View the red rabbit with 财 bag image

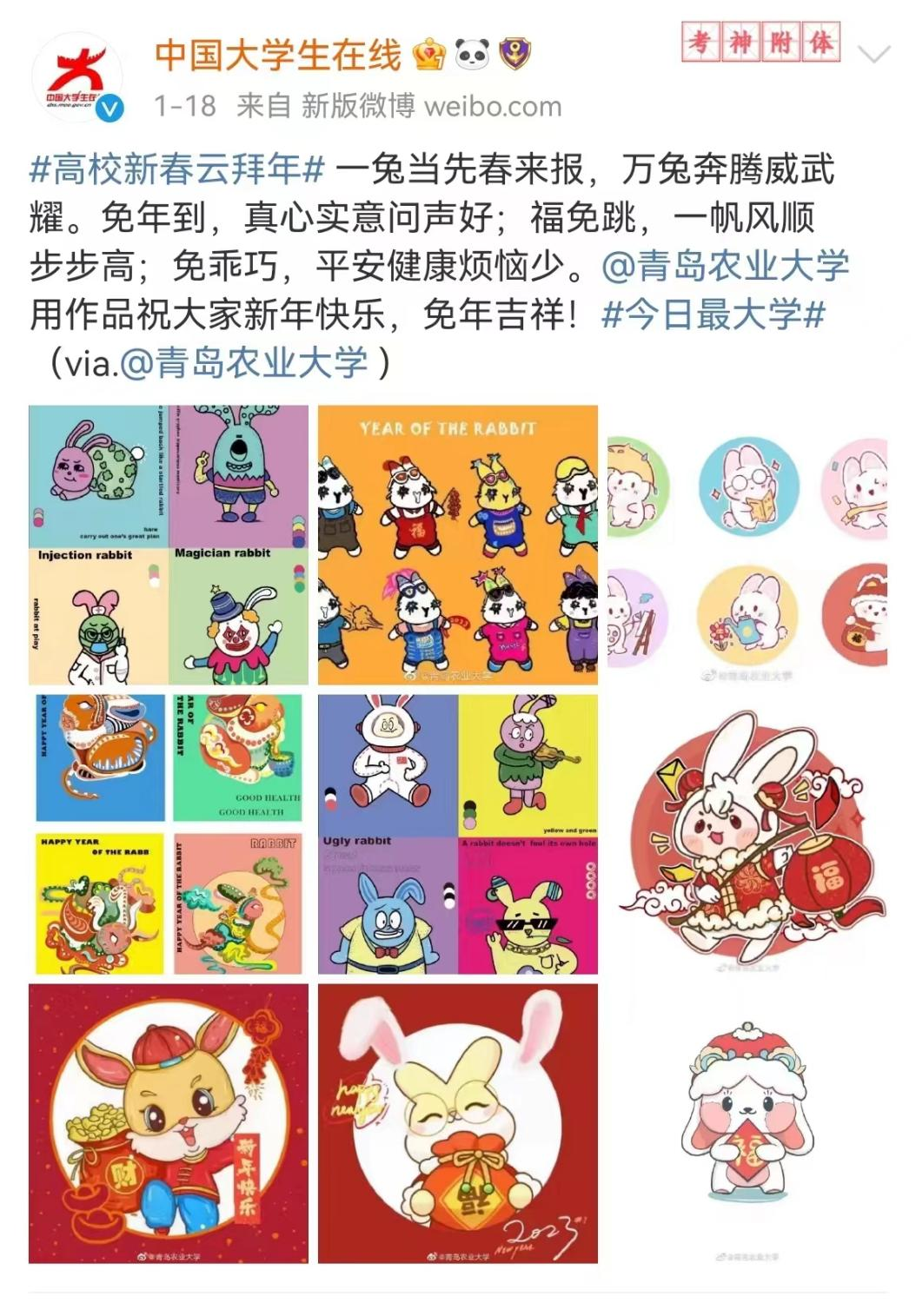pyautogui.click(x=169, y=1123)
